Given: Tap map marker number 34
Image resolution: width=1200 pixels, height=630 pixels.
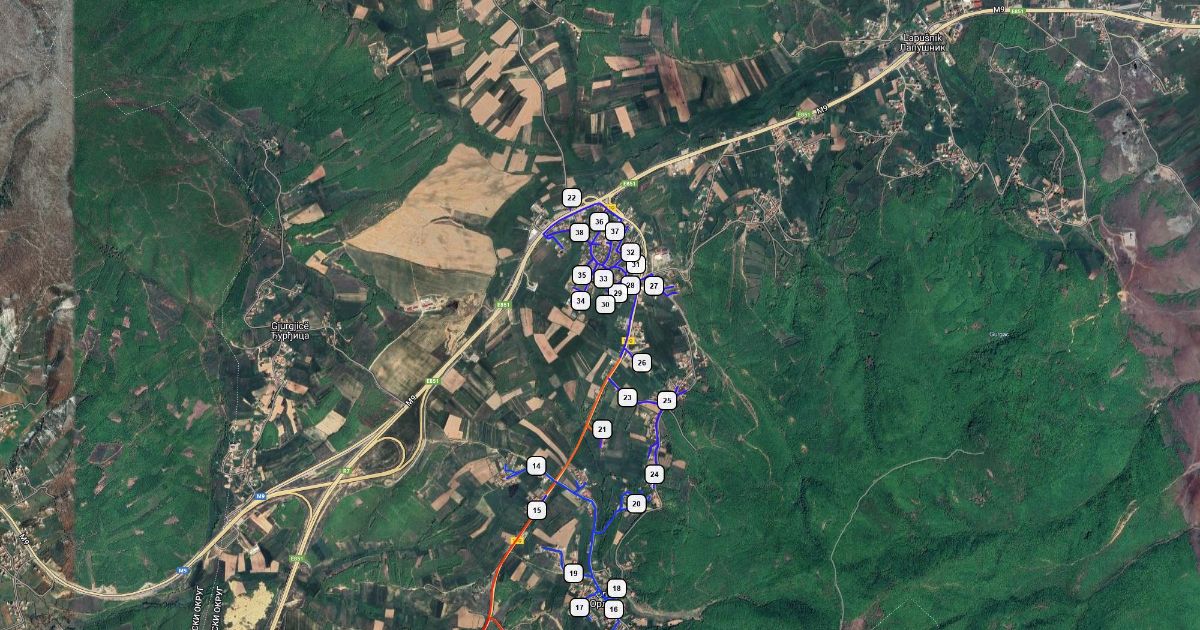Looking at the screenshot, I should pyautogui.click(x=580, y=300).
